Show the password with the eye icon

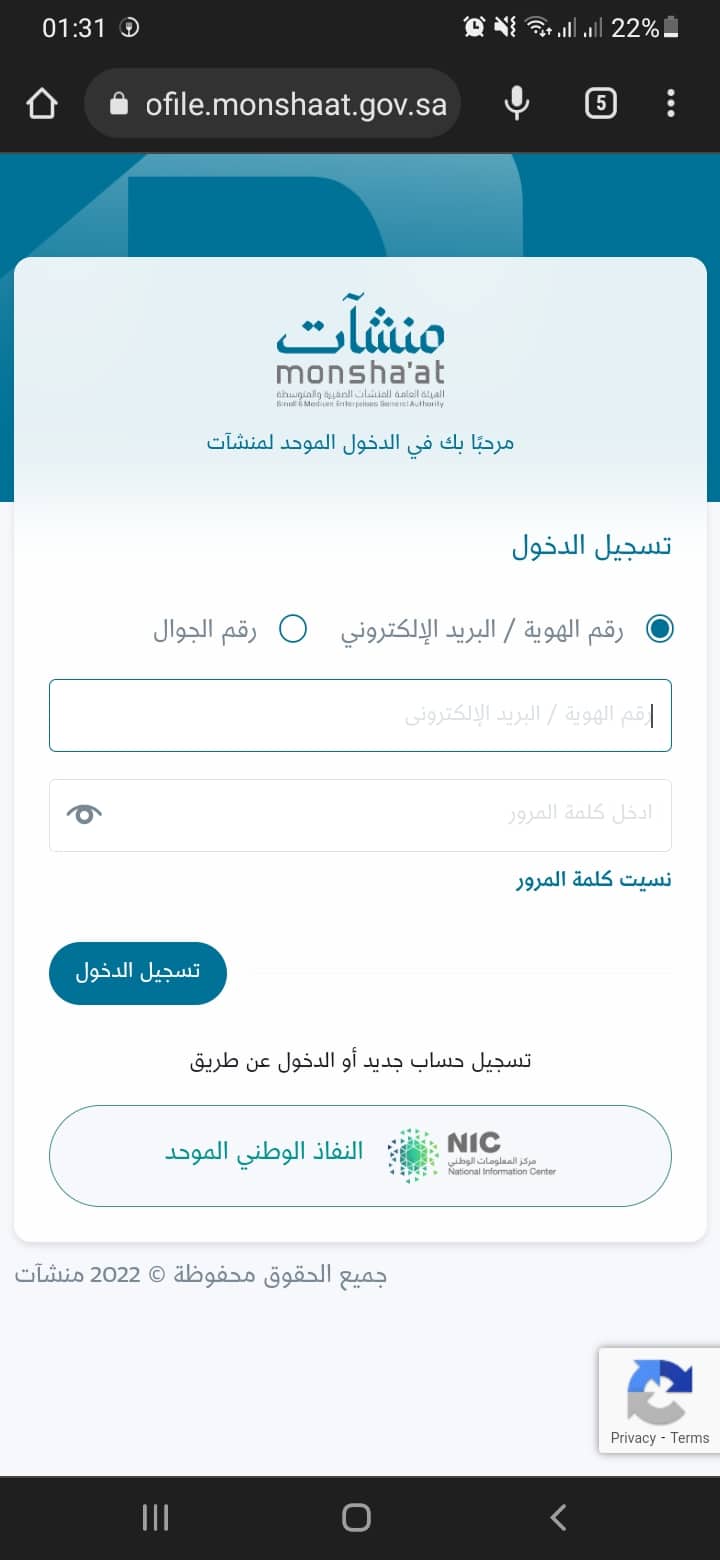(85, 814)
